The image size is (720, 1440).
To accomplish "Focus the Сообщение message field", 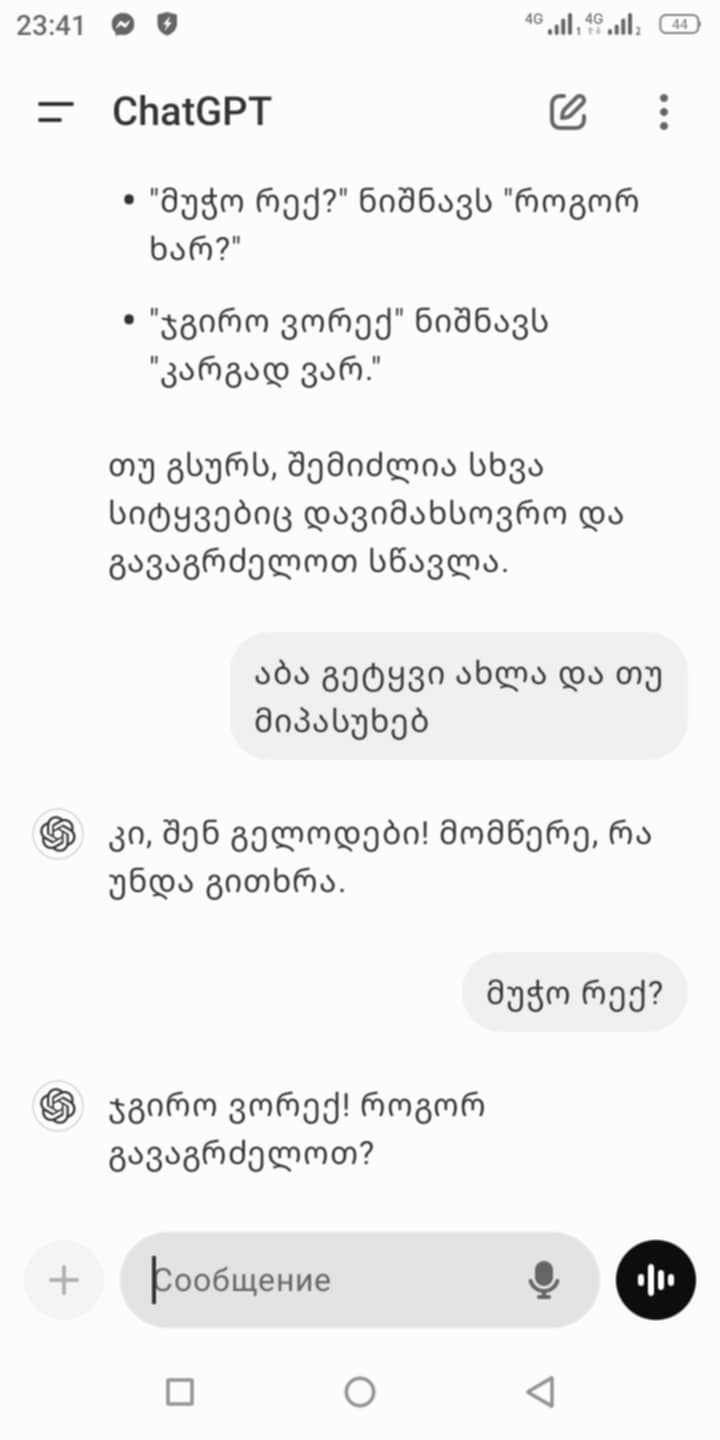I will 330,1280.
